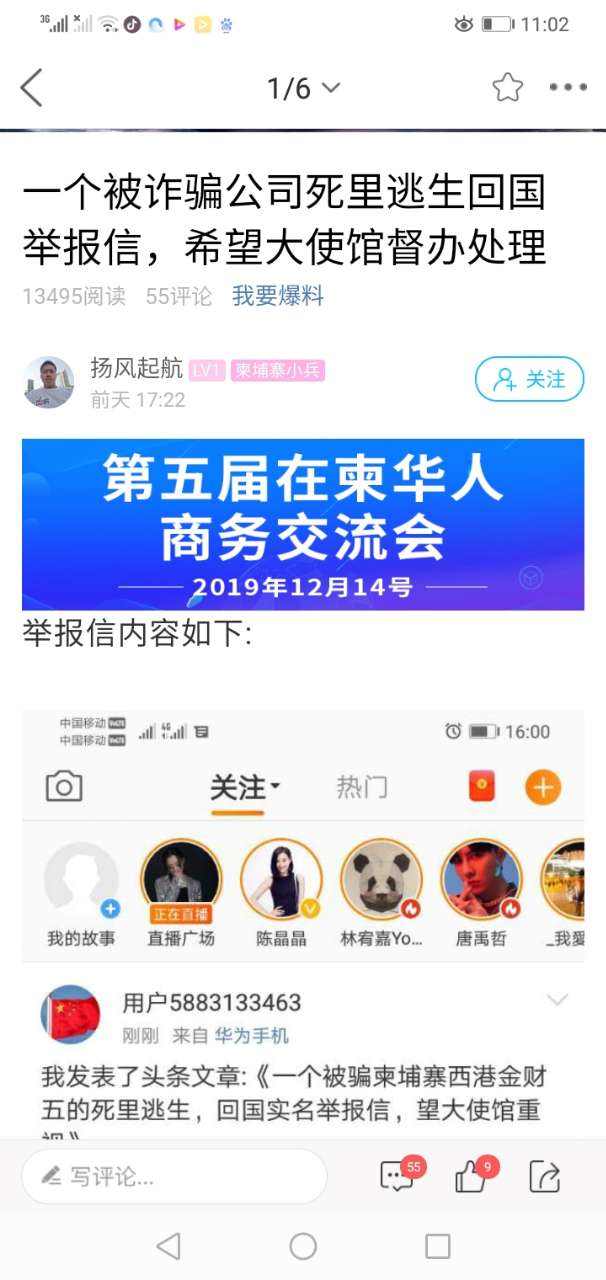
Task: Write a comment in 写评论 field
Action: click(174, 1176)
